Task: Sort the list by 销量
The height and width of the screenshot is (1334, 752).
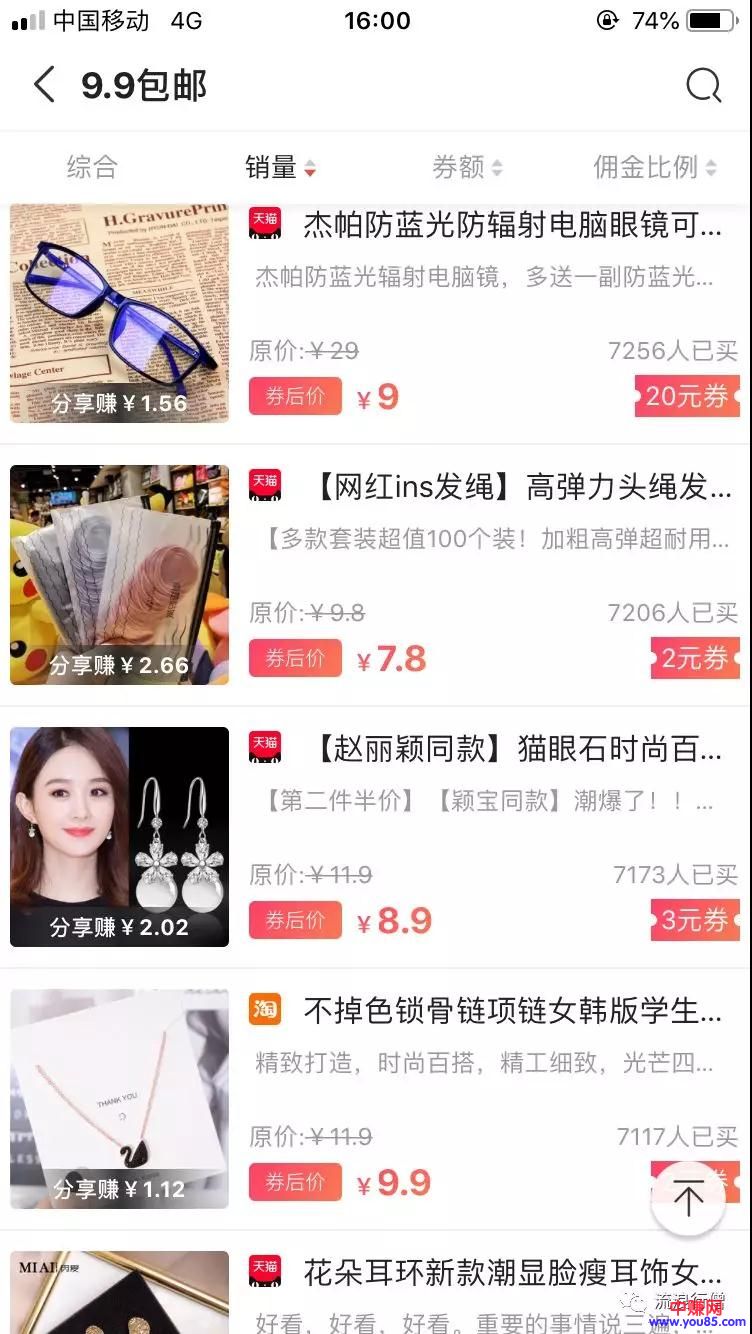Action: [280, 167]
